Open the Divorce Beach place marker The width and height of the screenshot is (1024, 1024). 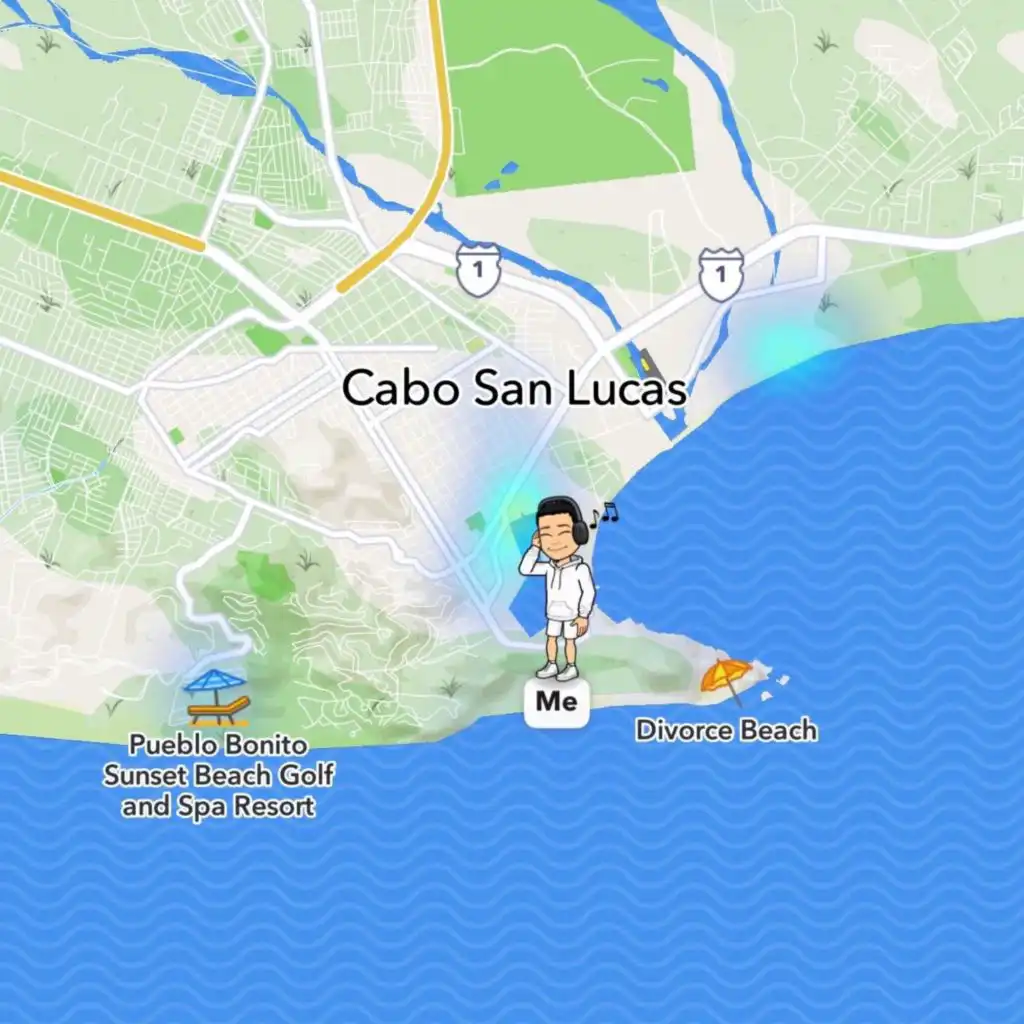(727, 681)
